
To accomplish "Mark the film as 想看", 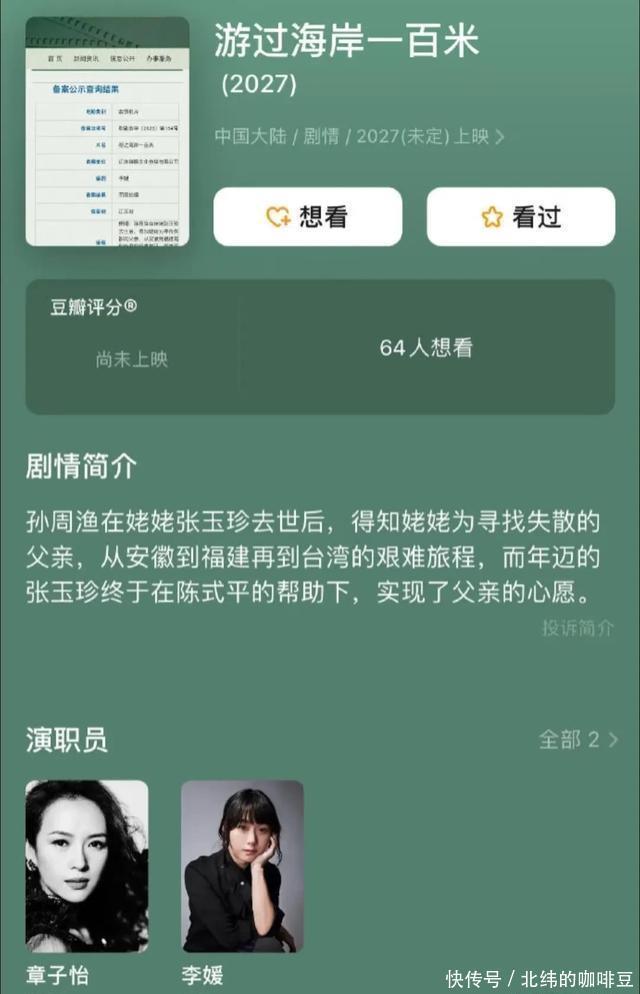I will (307, 216).
